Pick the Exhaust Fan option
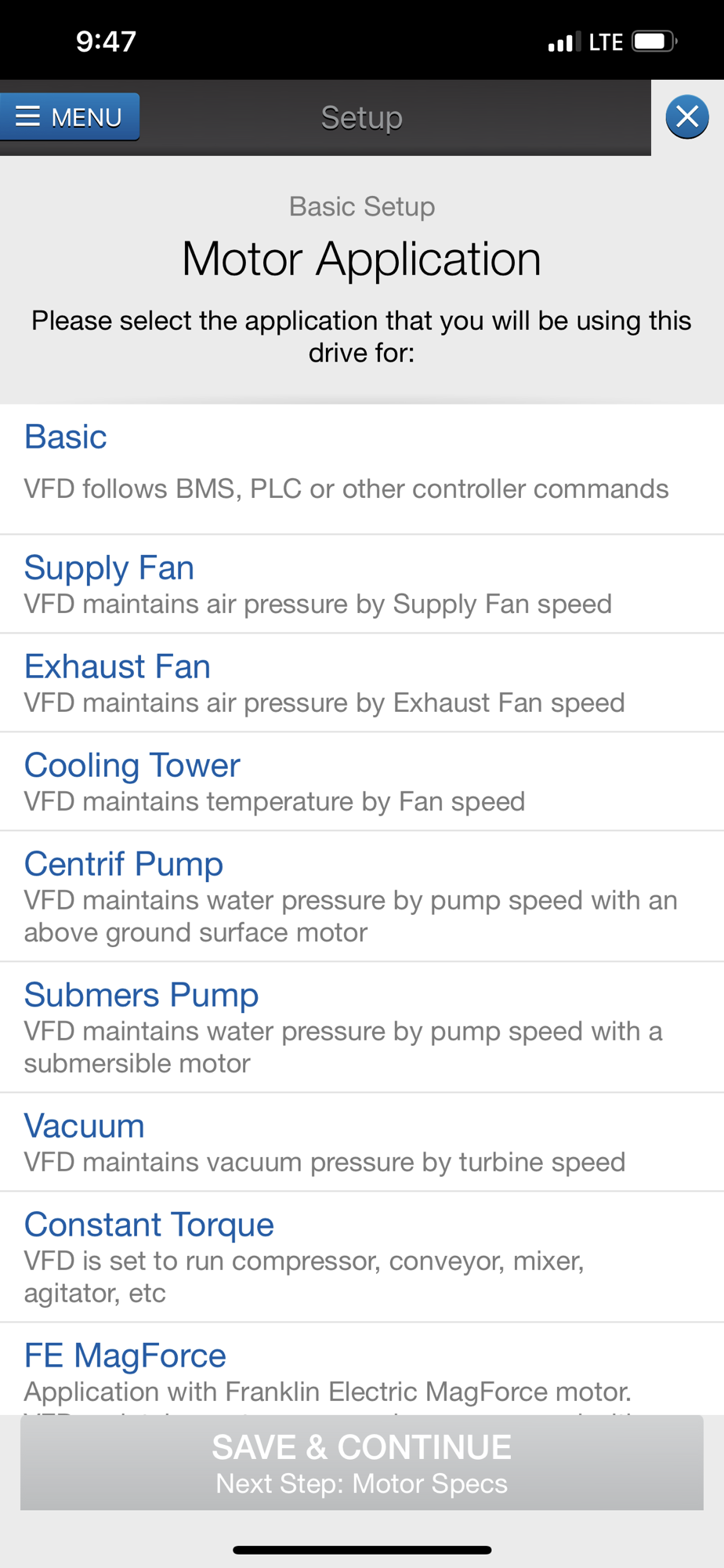 (362, 683)
